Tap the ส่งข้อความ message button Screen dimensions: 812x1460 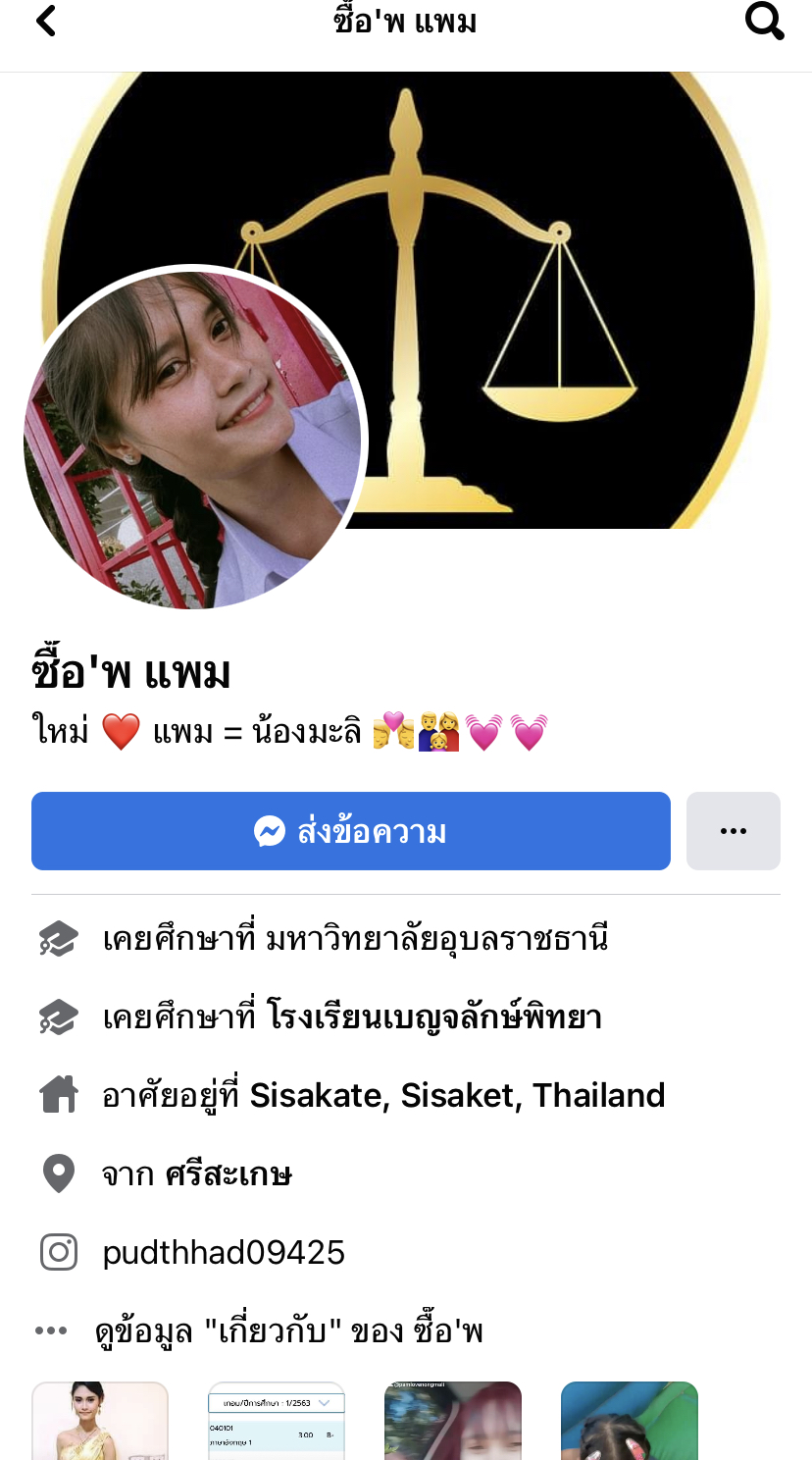[x=350, y=831]
